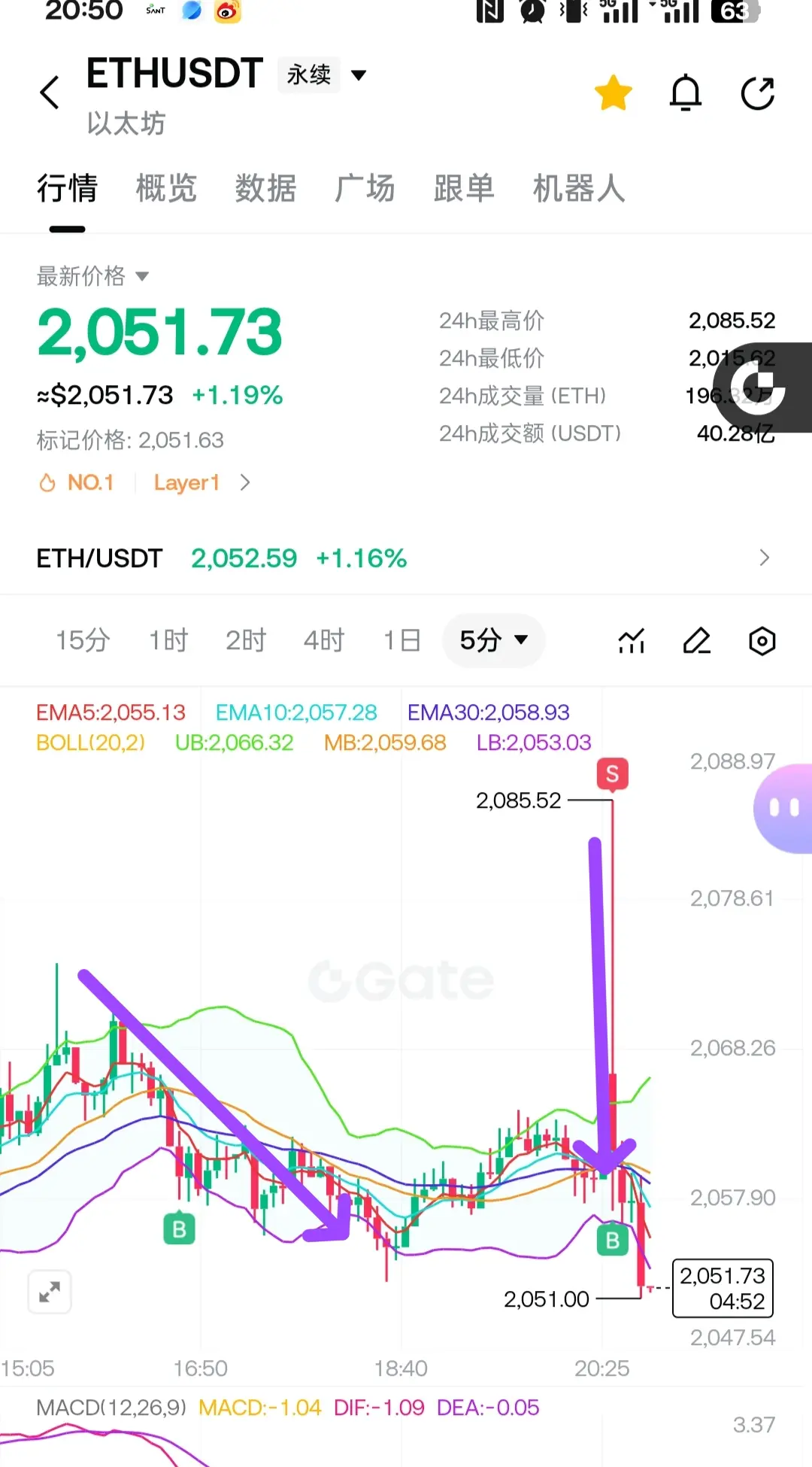The image size is (812, 1467).
Task: Open the chart indicators settings
Action: (x=632, y=641)
